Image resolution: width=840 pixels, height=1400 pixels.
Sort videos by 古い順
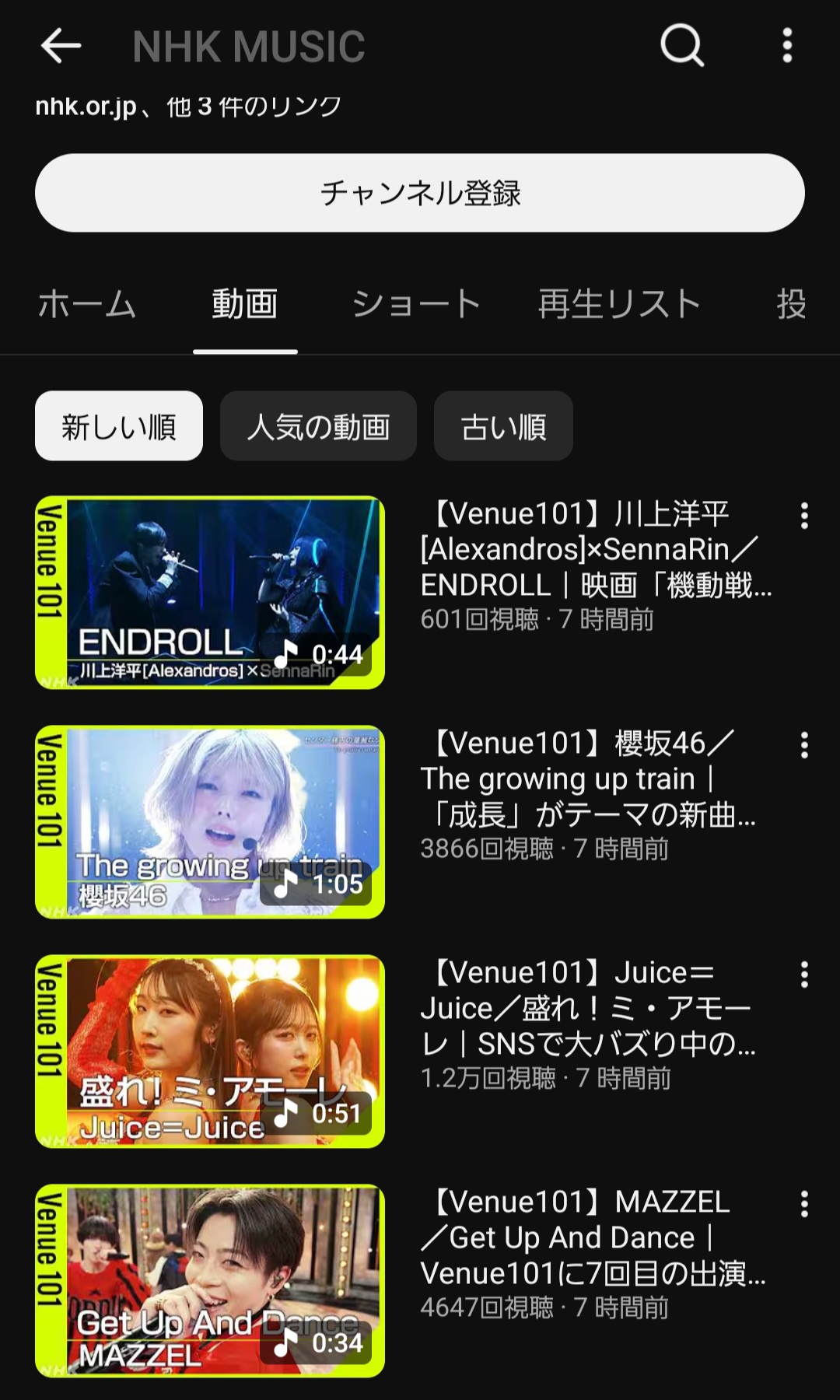503,426
